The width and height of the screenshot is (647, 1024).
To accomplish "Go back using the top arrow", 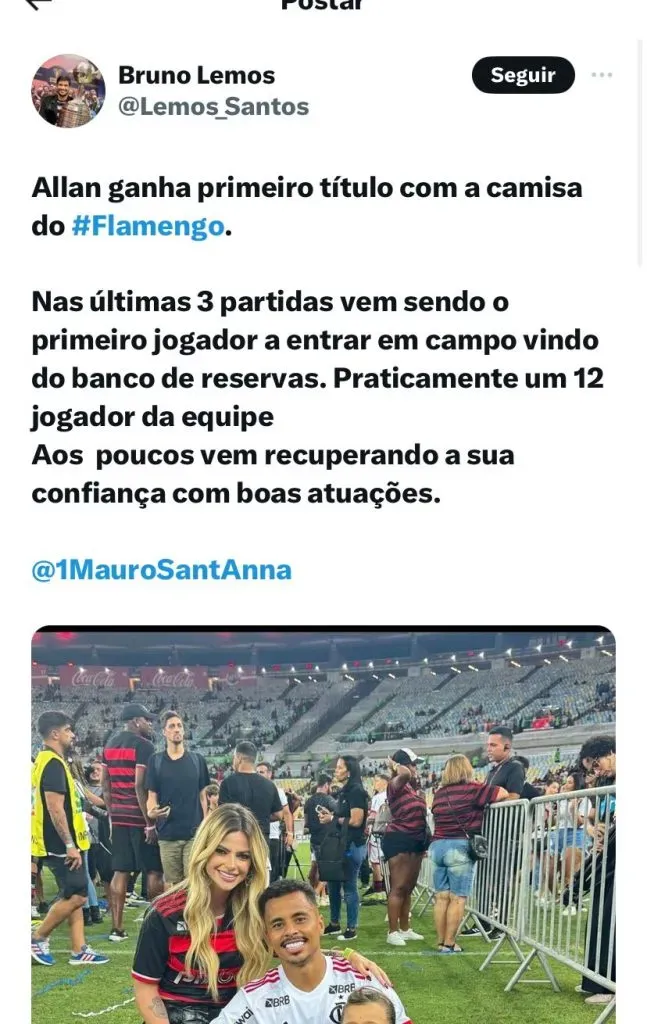I will pyautogui.click(x=37, y=4).
